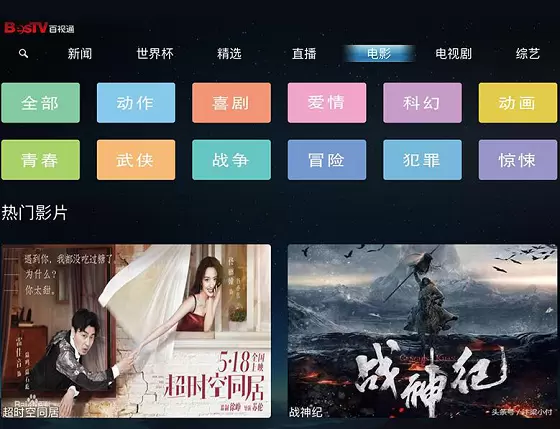Viewport: 560px width, 429px height.
Task: Open the 直播 tab
Action: [x=304, y=54]
